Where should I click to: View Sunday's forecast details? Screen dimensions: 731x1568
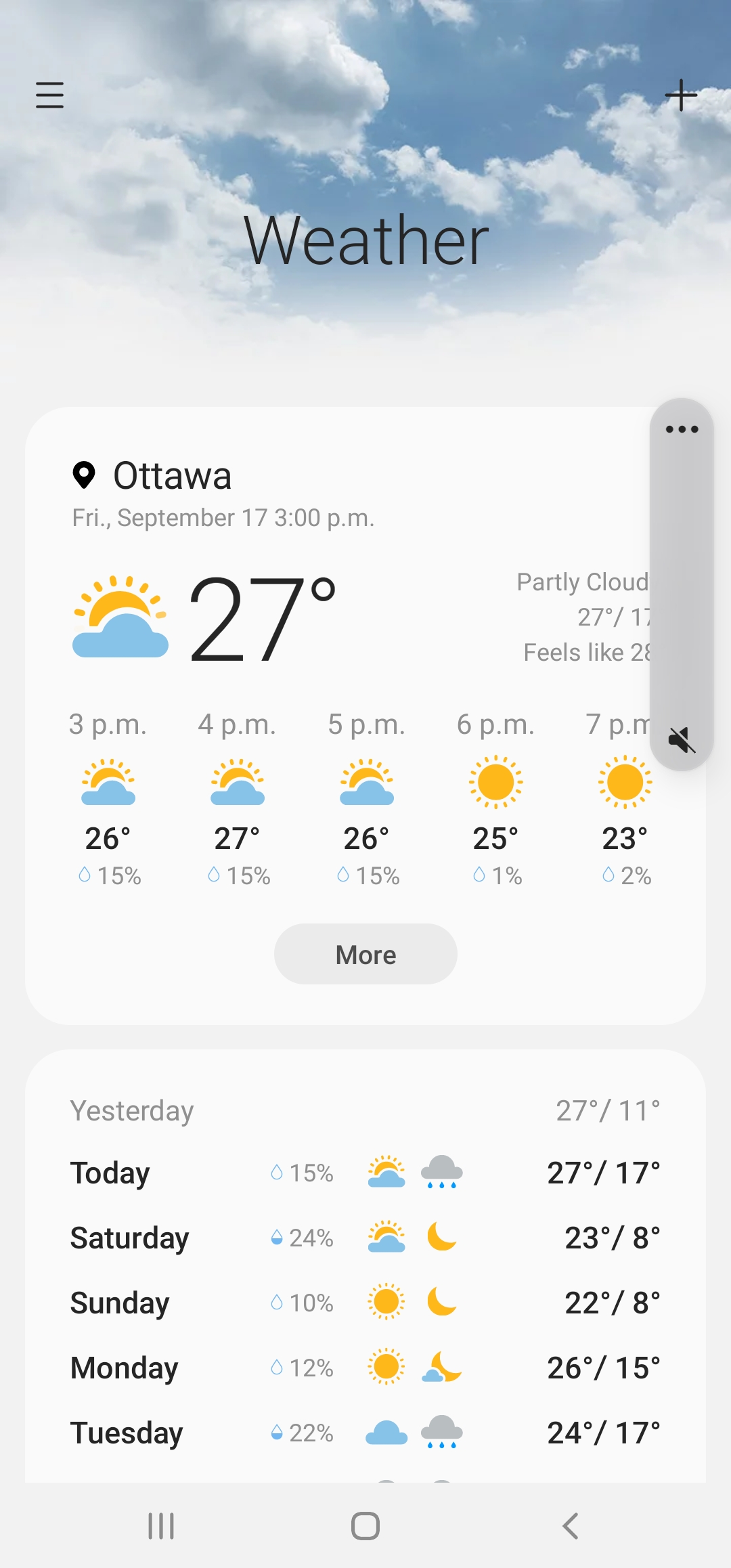point(365,1303)
